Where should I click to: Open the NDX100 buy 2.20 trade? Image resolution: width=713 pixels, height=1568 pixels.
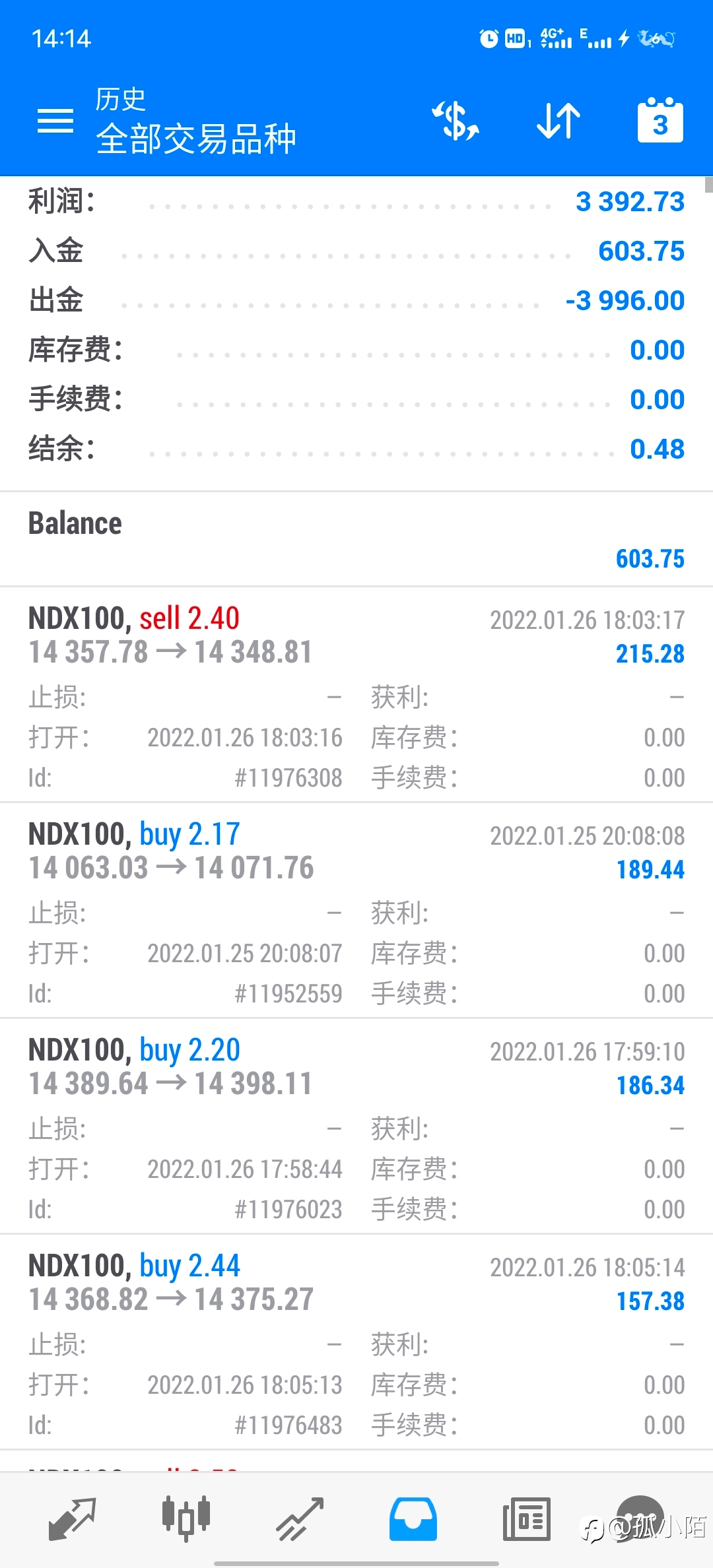tap(356, 1127)
